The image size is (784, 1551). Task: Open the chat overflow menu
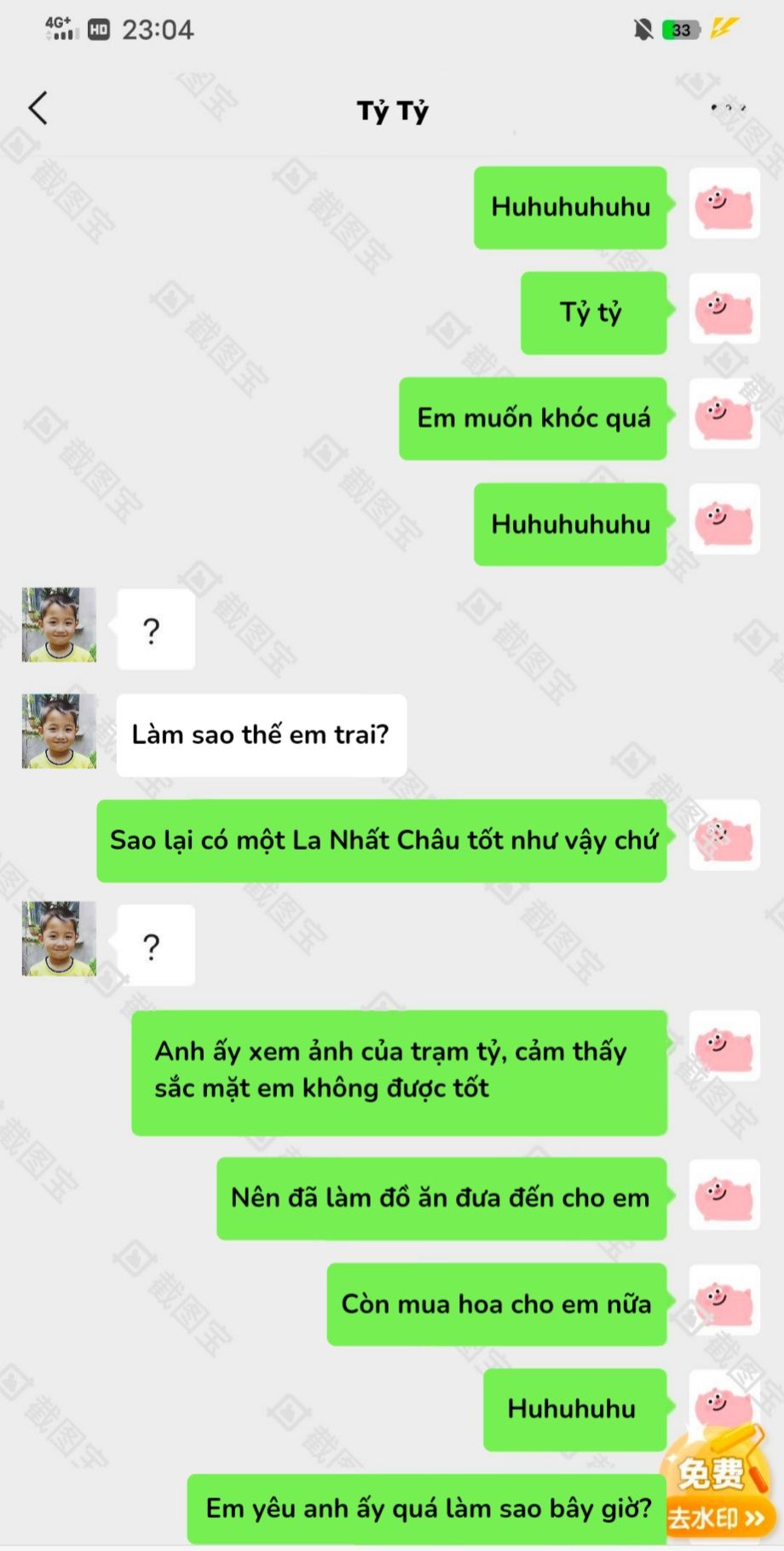(727, 107)
